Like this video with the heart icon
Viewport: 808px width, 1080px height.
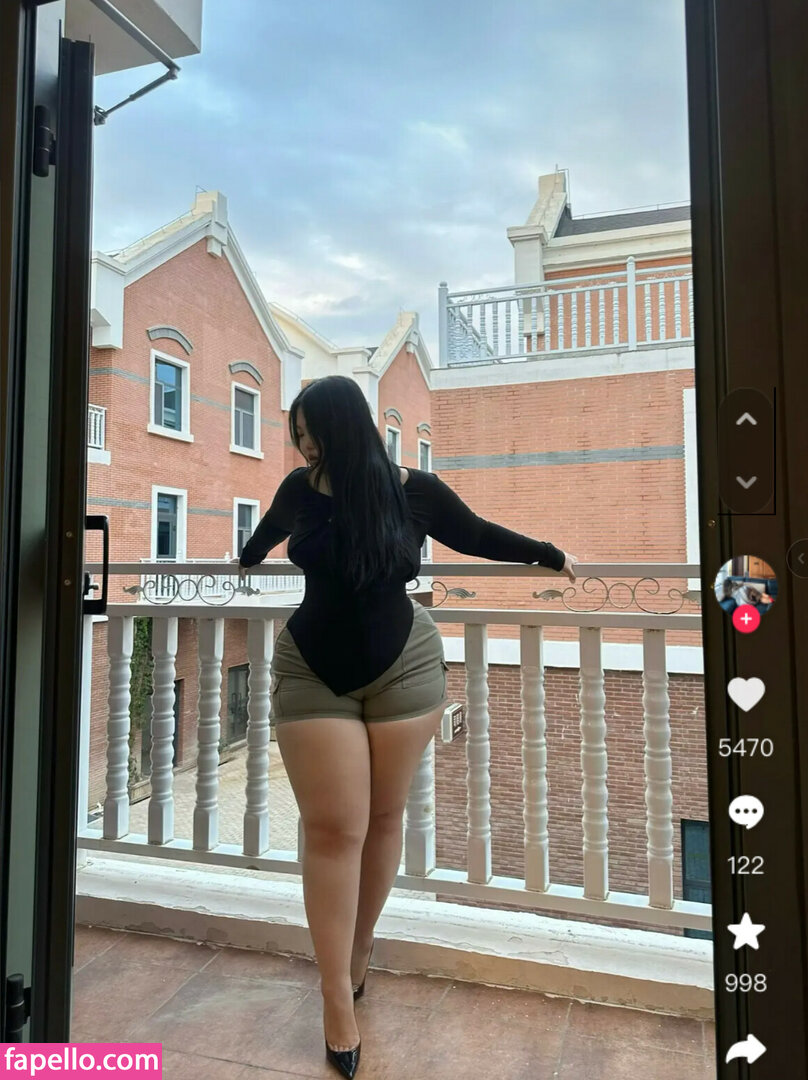[745, 693]
